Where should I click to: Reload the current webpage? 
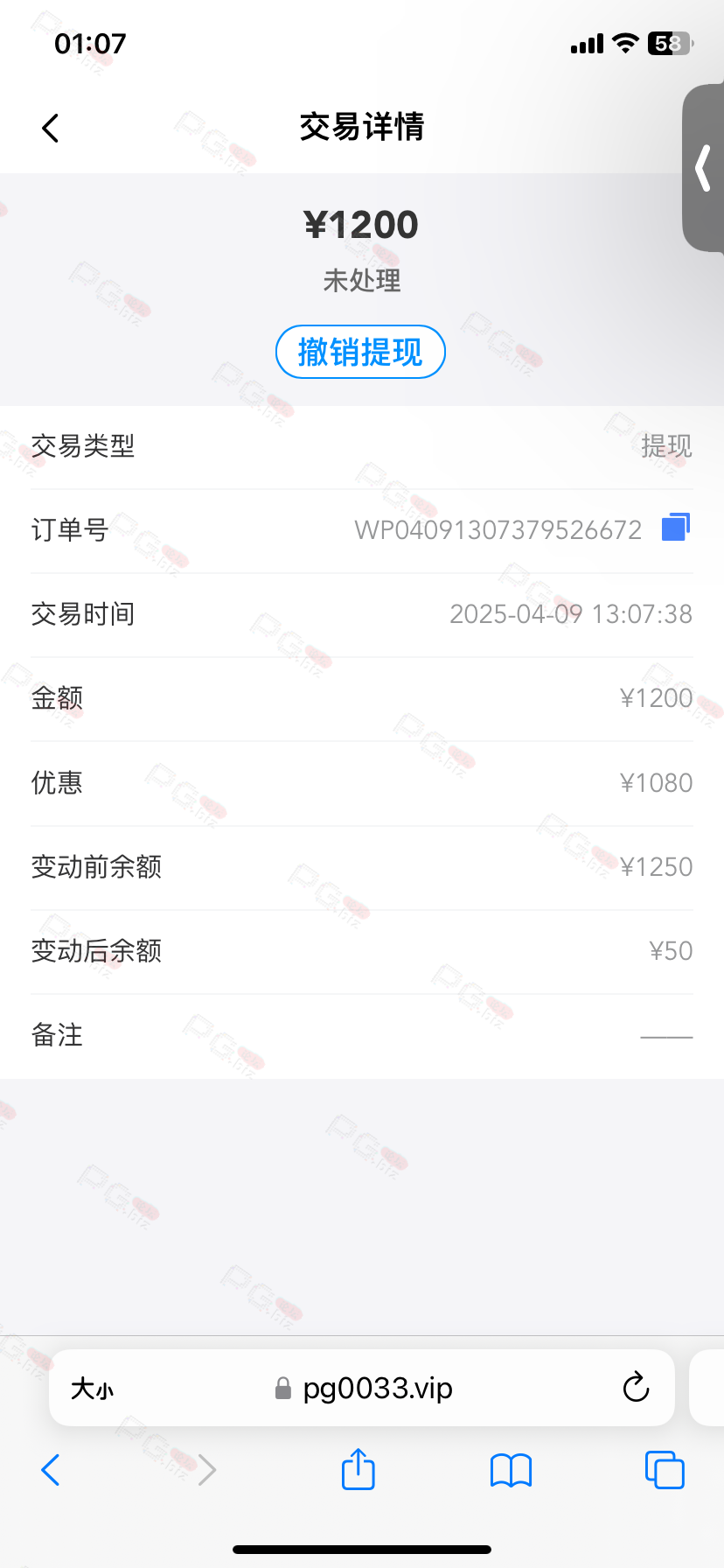pyautogui.click(x=636, y=1388)
